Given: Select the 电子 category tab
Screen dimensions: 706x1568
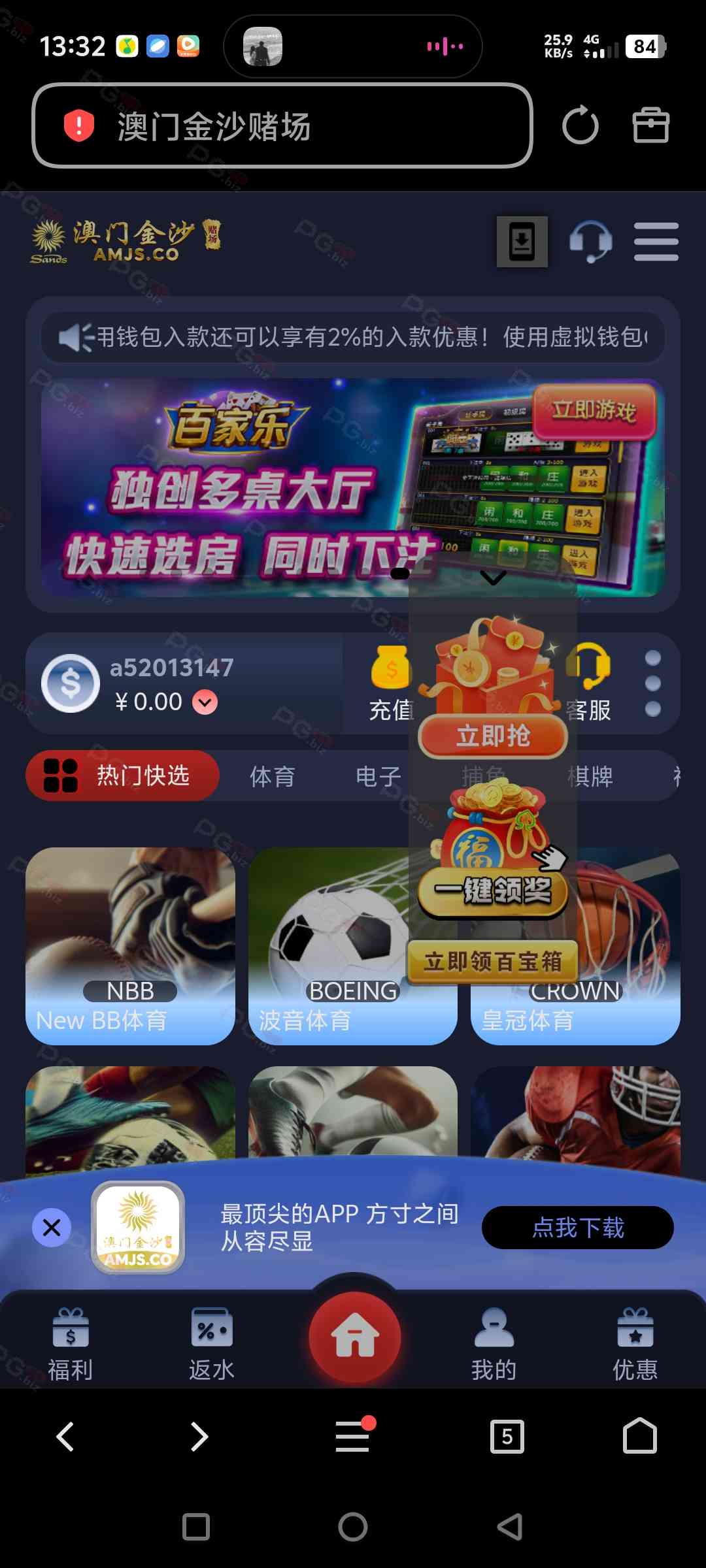Looking at the screenshot, I should click(378, 776).
